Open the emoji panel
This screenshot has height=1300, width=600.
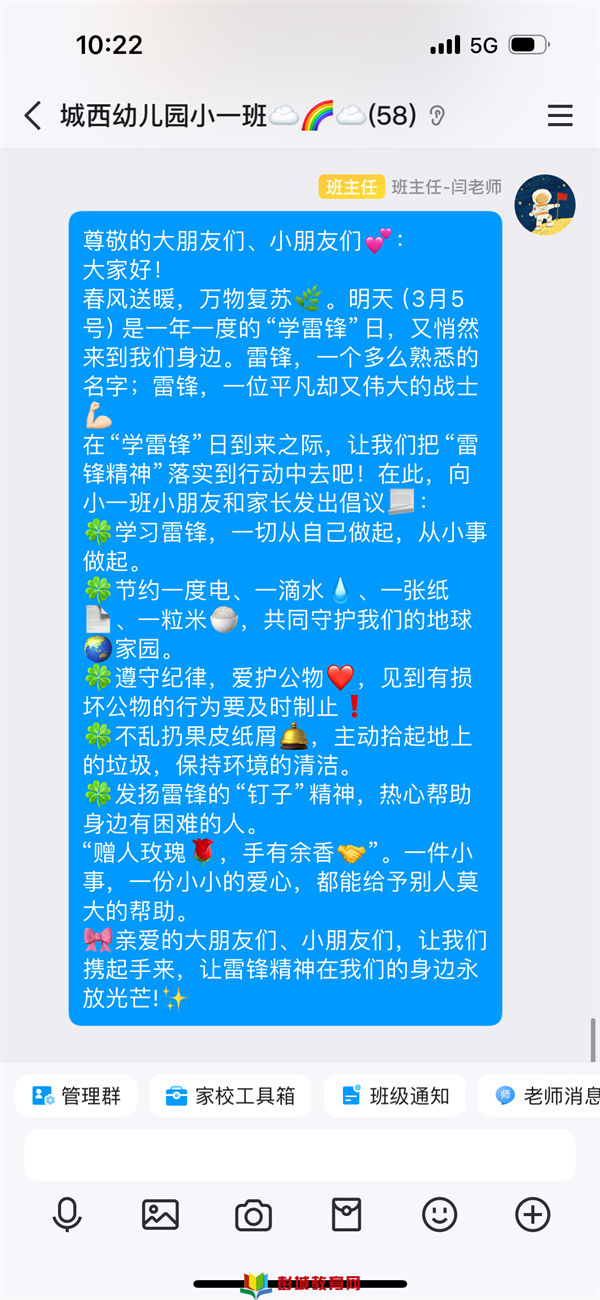pos(439,1215)
